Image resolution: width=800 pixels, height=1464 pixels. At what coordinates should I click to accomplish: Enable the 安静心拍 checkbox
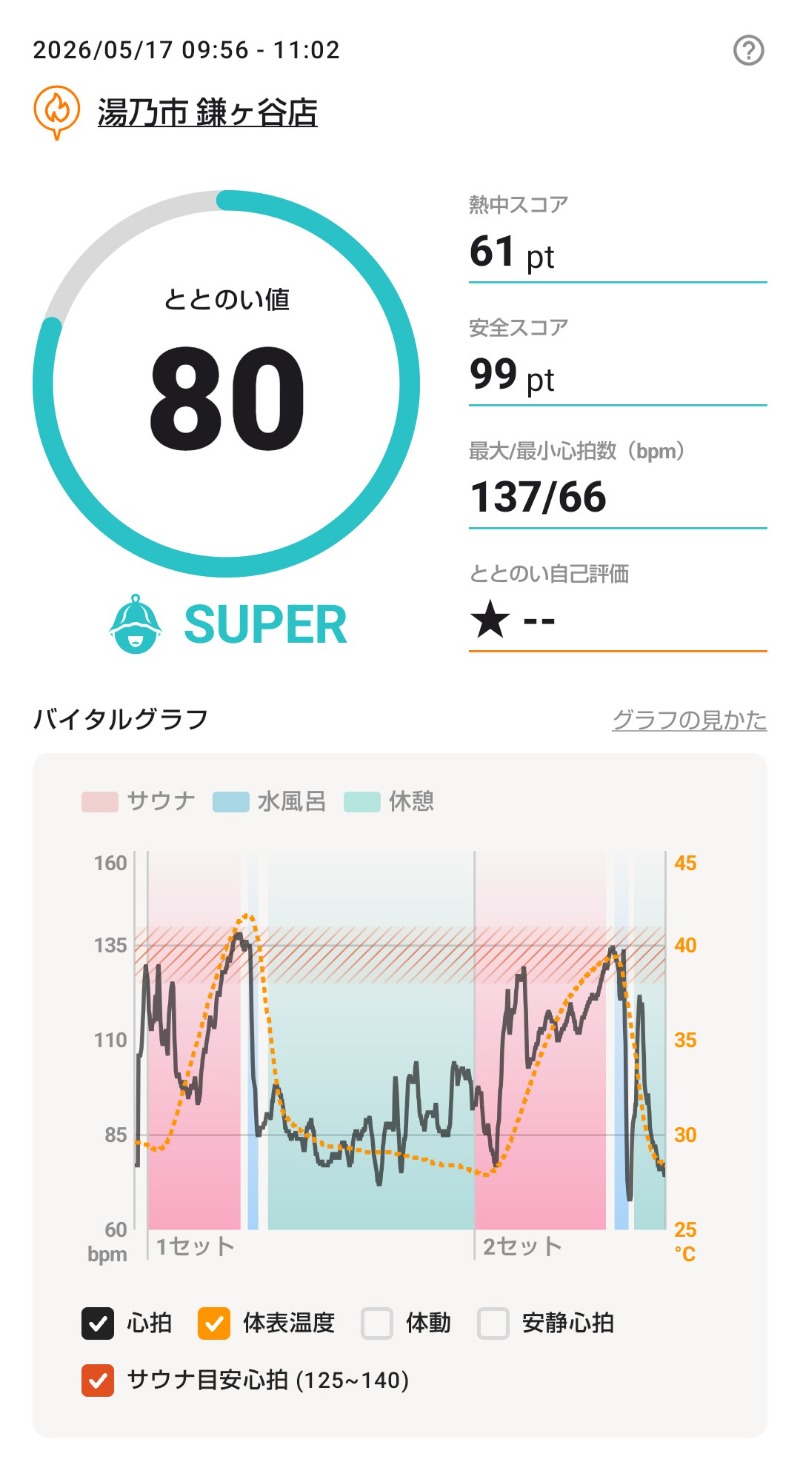494,1323
